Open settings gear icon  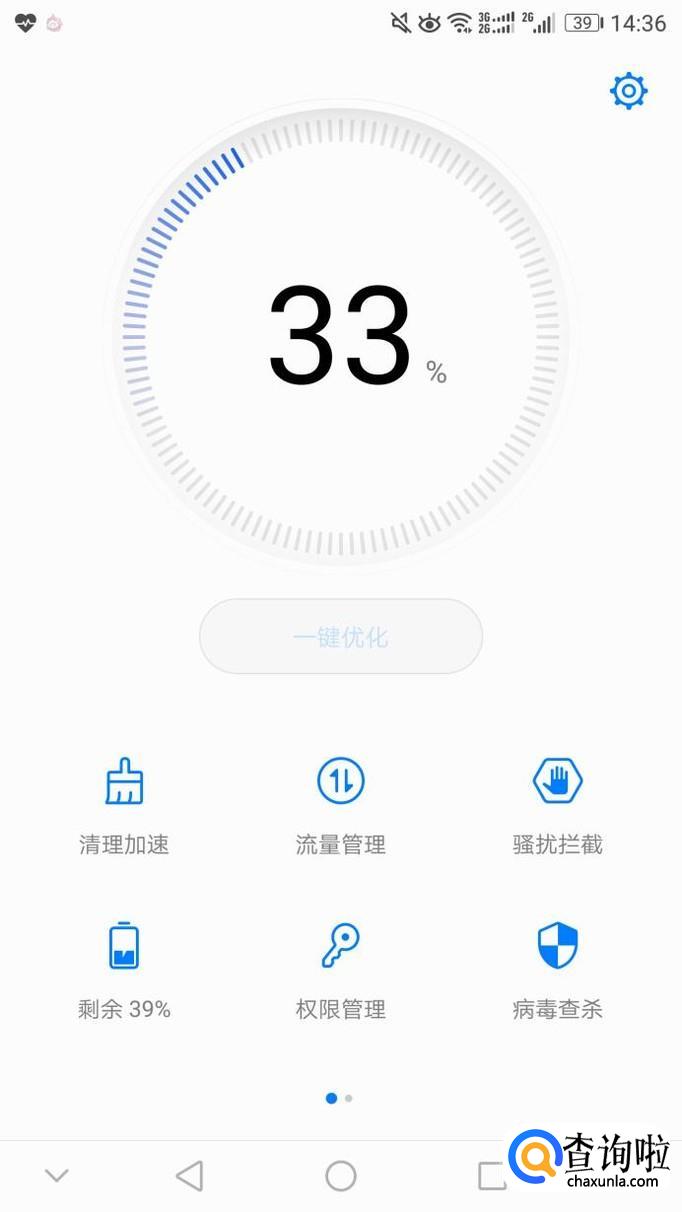click(x=628, y=92)
